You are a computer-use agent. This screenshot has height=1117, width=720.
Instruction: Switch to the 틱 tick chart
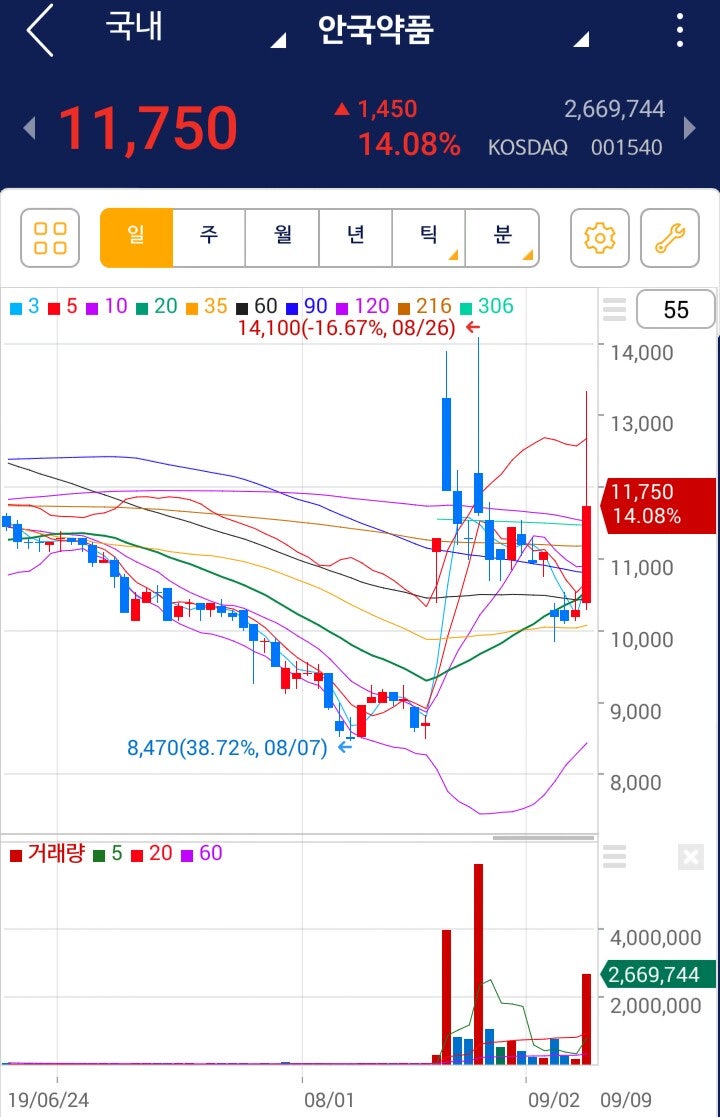click(428, 238)
